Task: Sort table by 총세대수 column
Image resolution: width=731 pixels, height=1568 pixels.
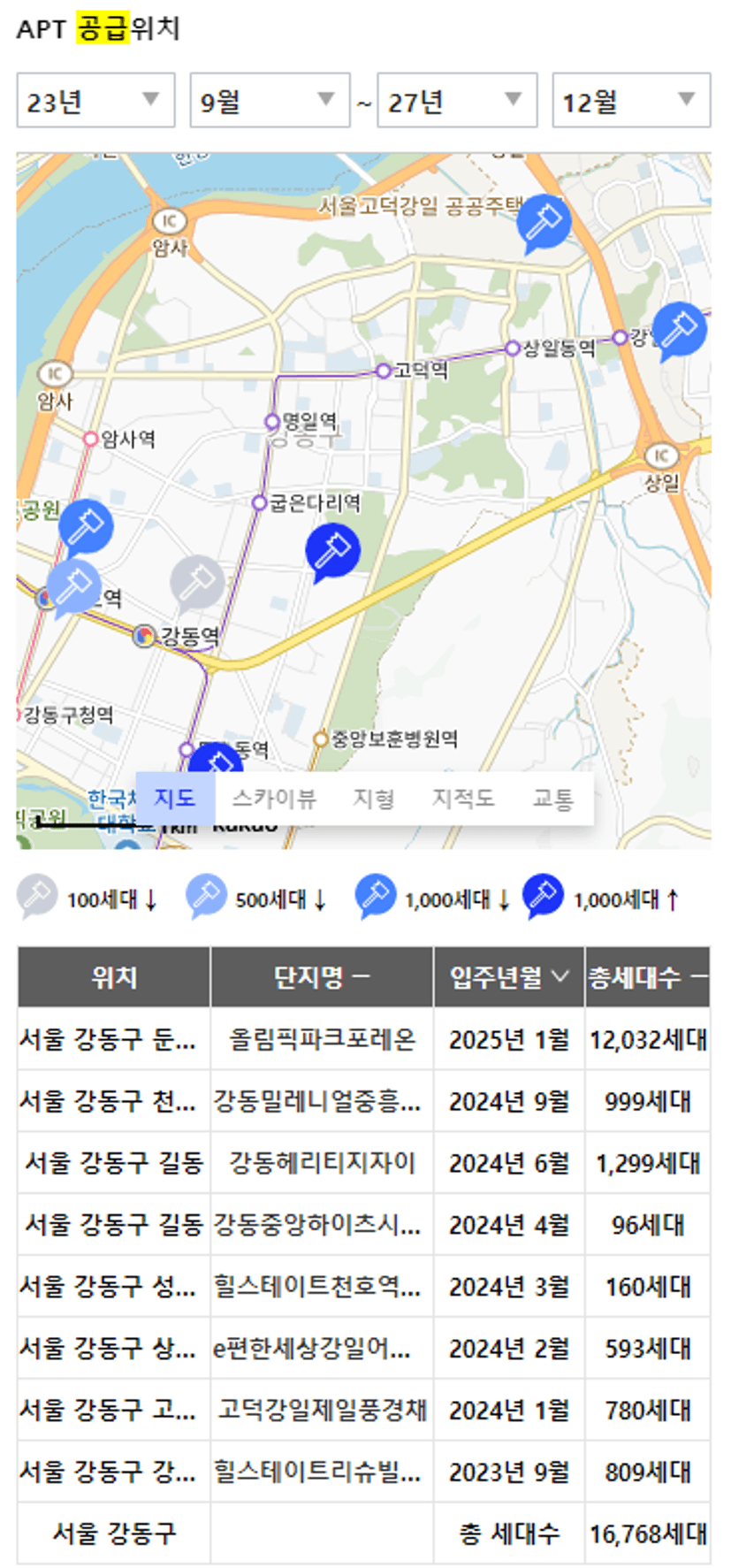Action: point(648,977)
